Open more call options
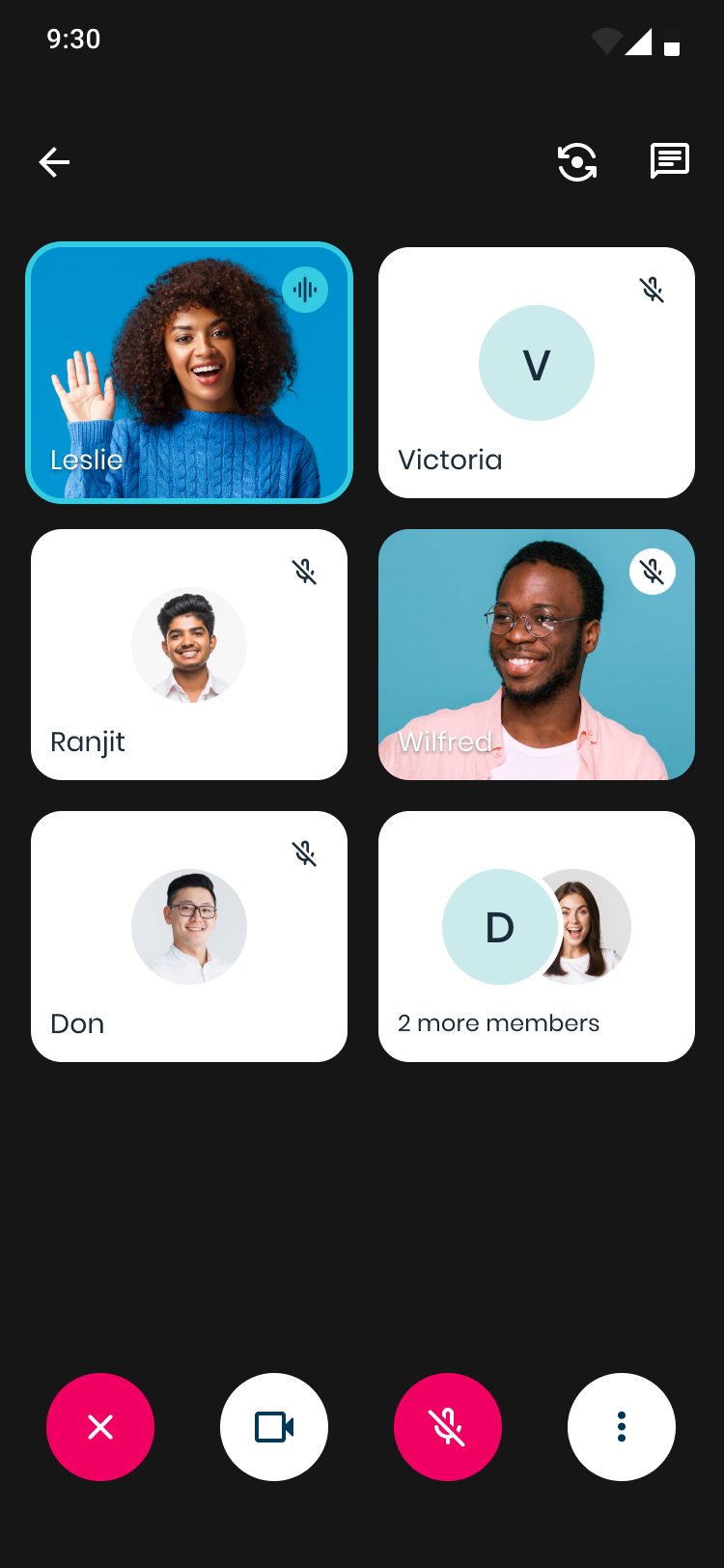The width and height of the screenshot is (724, 1568). [622, 1427]
